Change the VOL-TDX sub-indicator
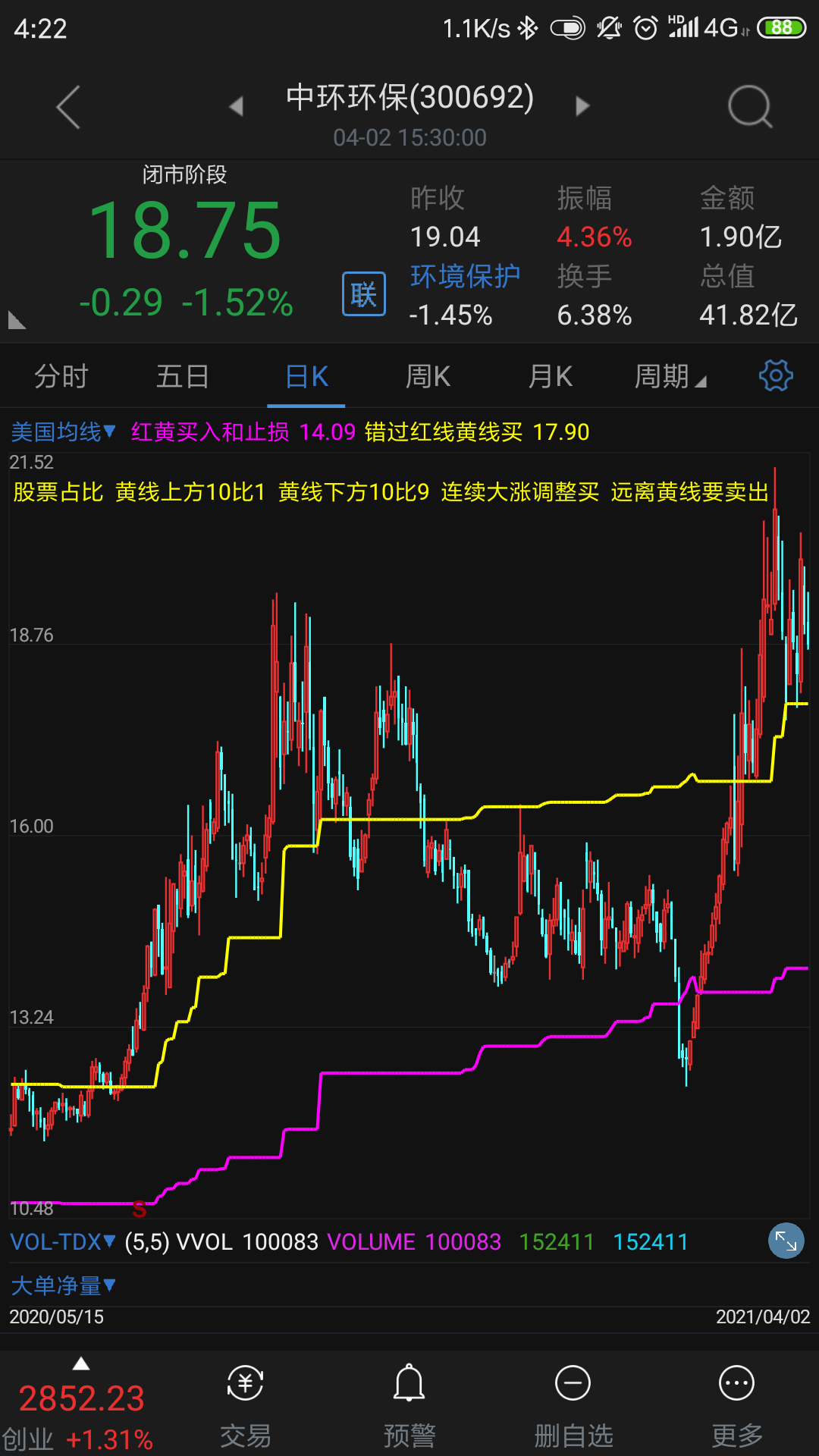 63,1241
